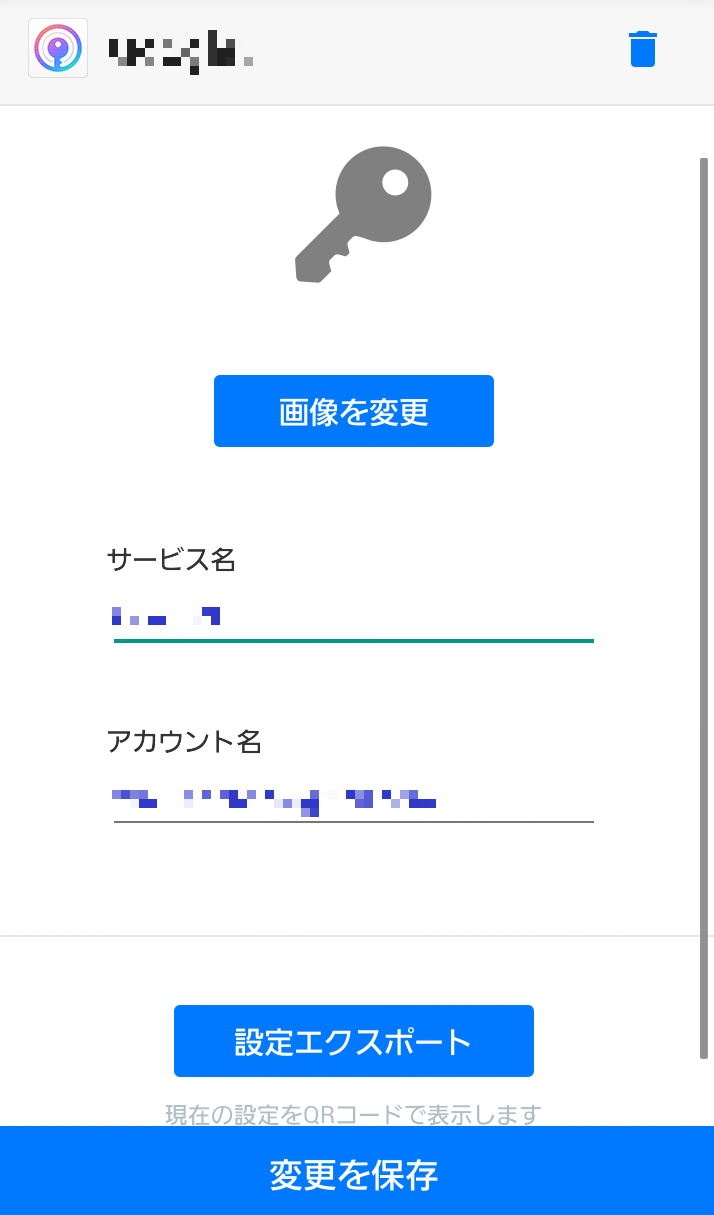Viewport: 714px width, 1215px height.
Task: Focus the サービス名 text field
Action: (x=354, y=617)
